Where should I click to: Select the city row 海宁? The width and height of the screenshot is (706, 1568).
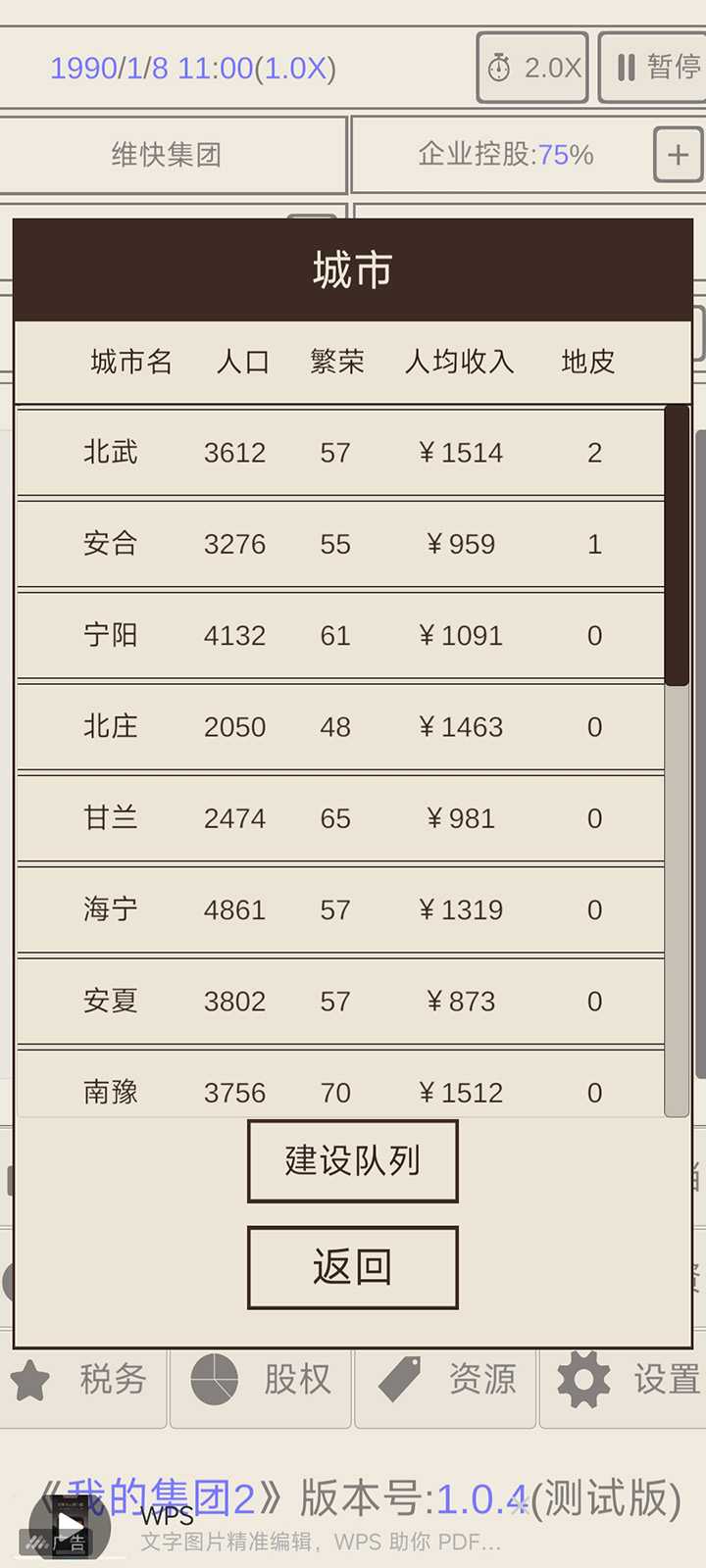[x=339, y=909]
